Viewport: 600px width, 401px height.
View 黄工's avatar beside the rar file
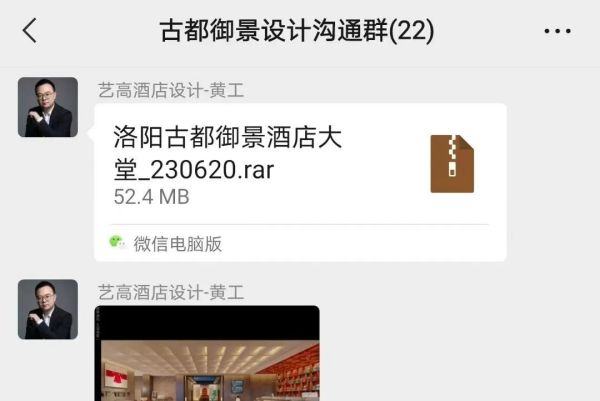[48, 107]
